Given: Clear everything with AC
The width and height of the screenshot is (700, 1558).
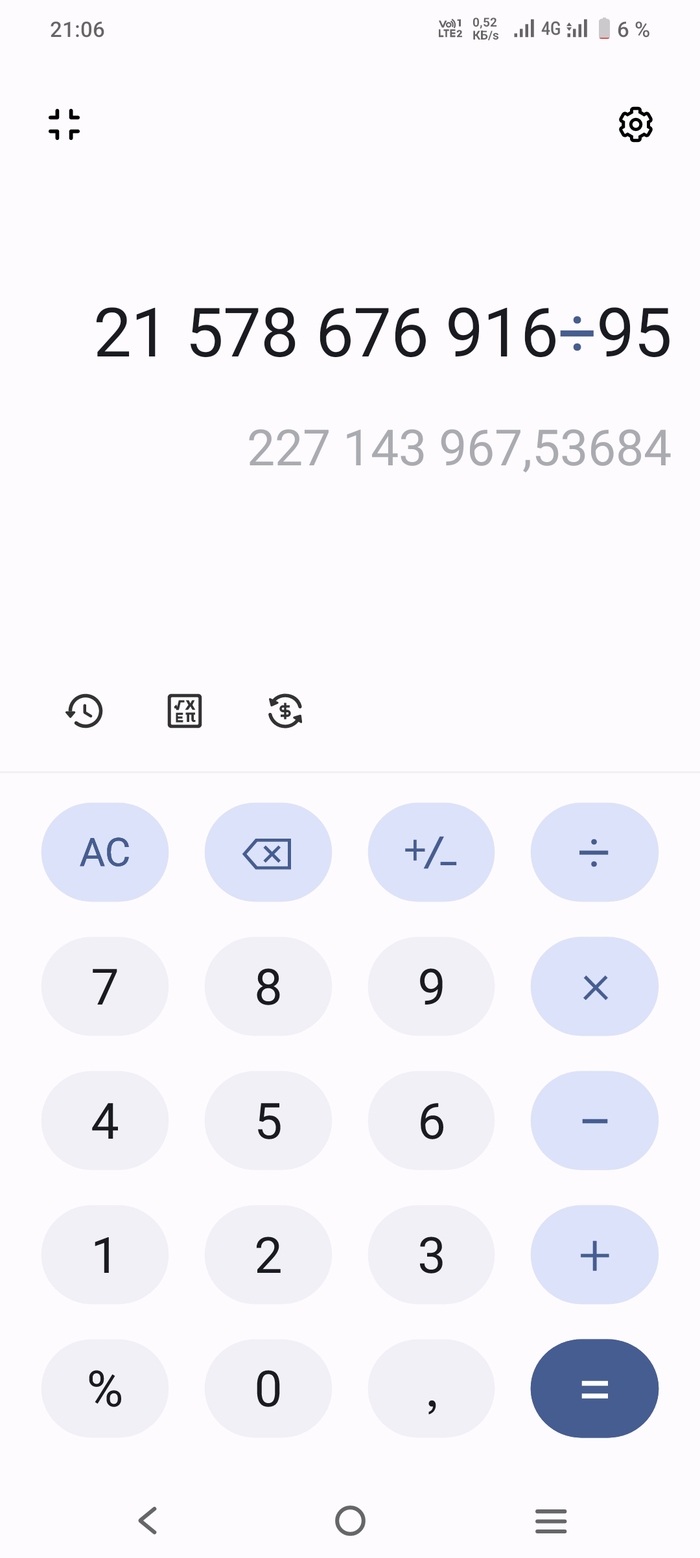Looking at the screenshot, I should 105,853.
